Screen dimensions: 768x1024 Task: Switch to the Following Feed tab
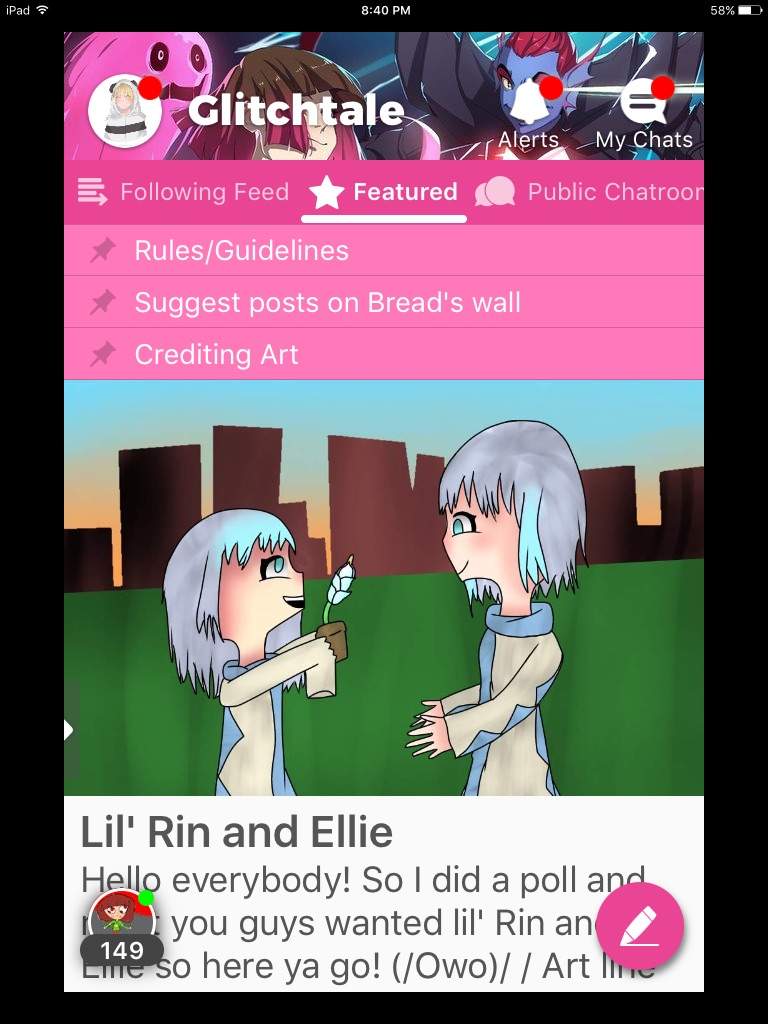click(x=183, y=192)
